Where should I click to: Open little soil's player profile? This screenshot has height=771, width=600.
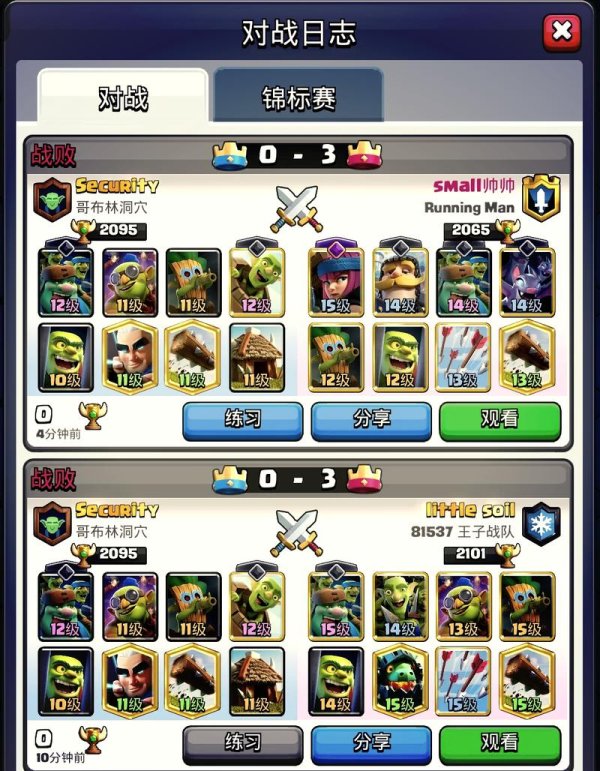[470, 510]
